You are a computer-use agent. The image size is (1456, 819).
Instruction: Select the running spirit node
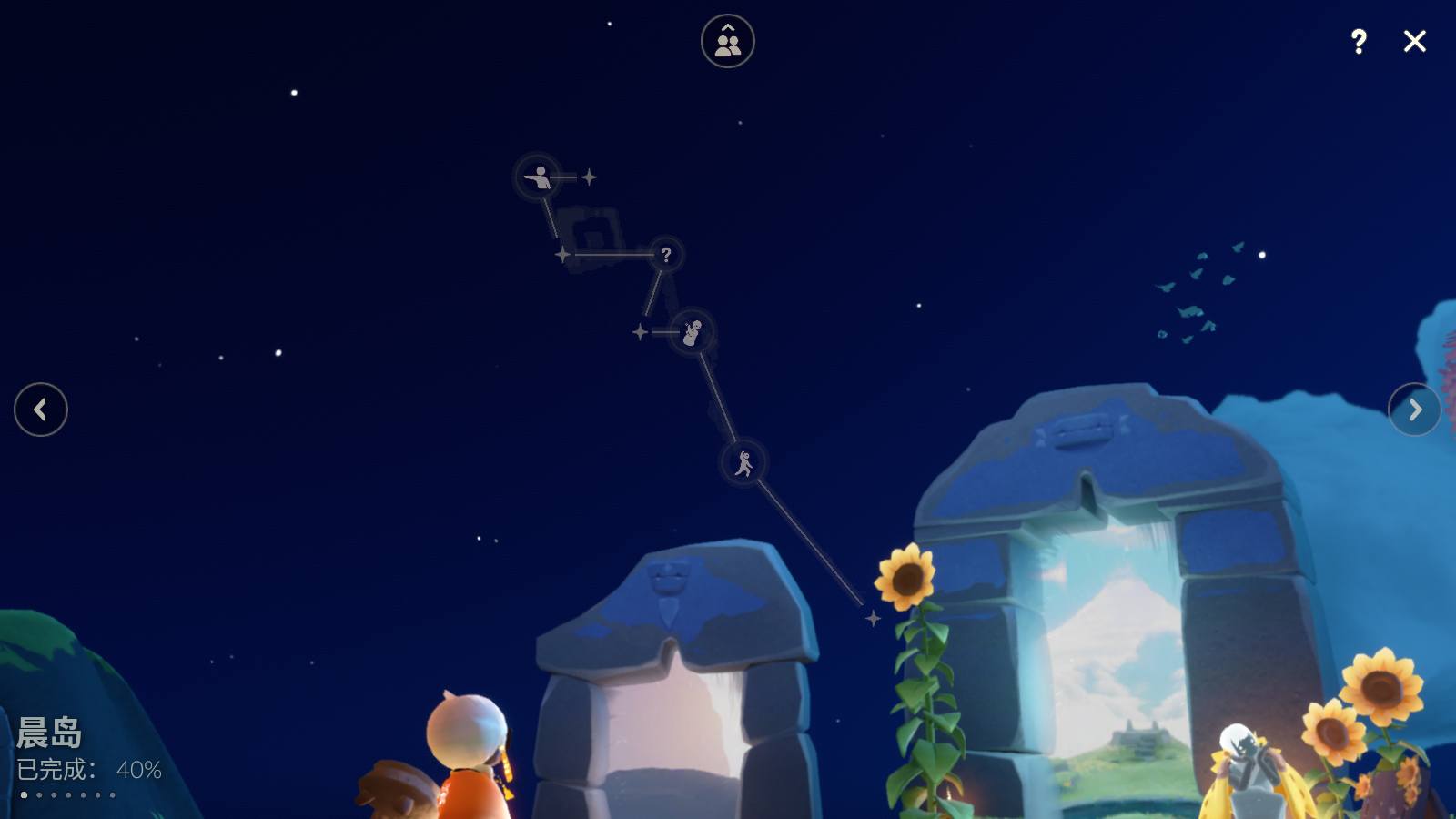(x=743, y=463)
